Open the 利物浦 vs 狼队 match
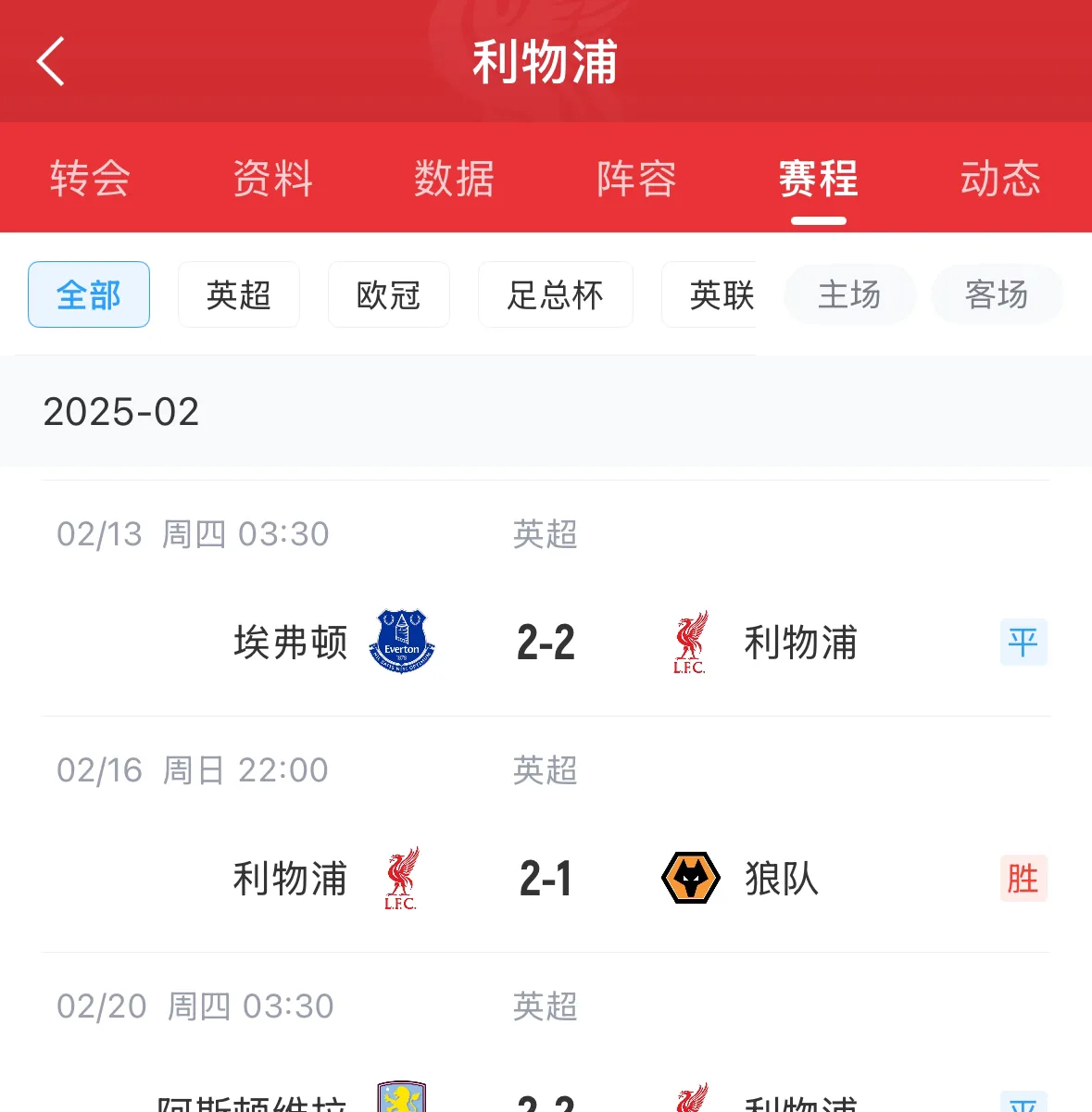The height and width of the screenshot is (1112, 1092). [x=546, y=878]
